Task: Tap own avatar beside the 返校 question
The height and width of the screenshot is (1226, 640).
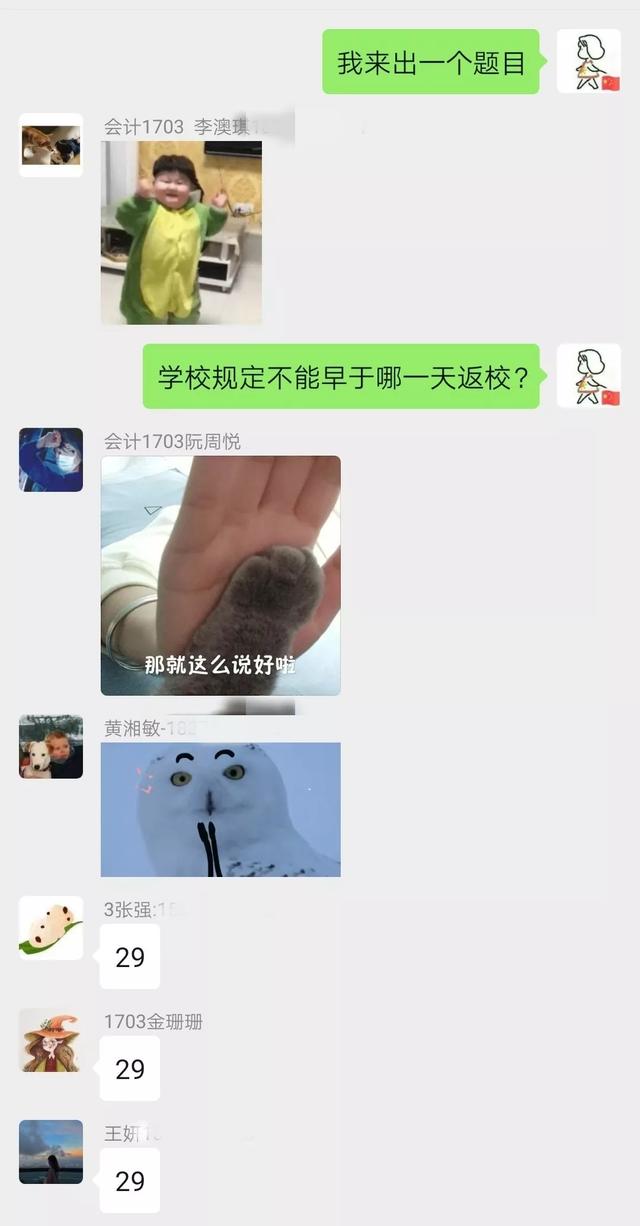Action: [588, 376]
